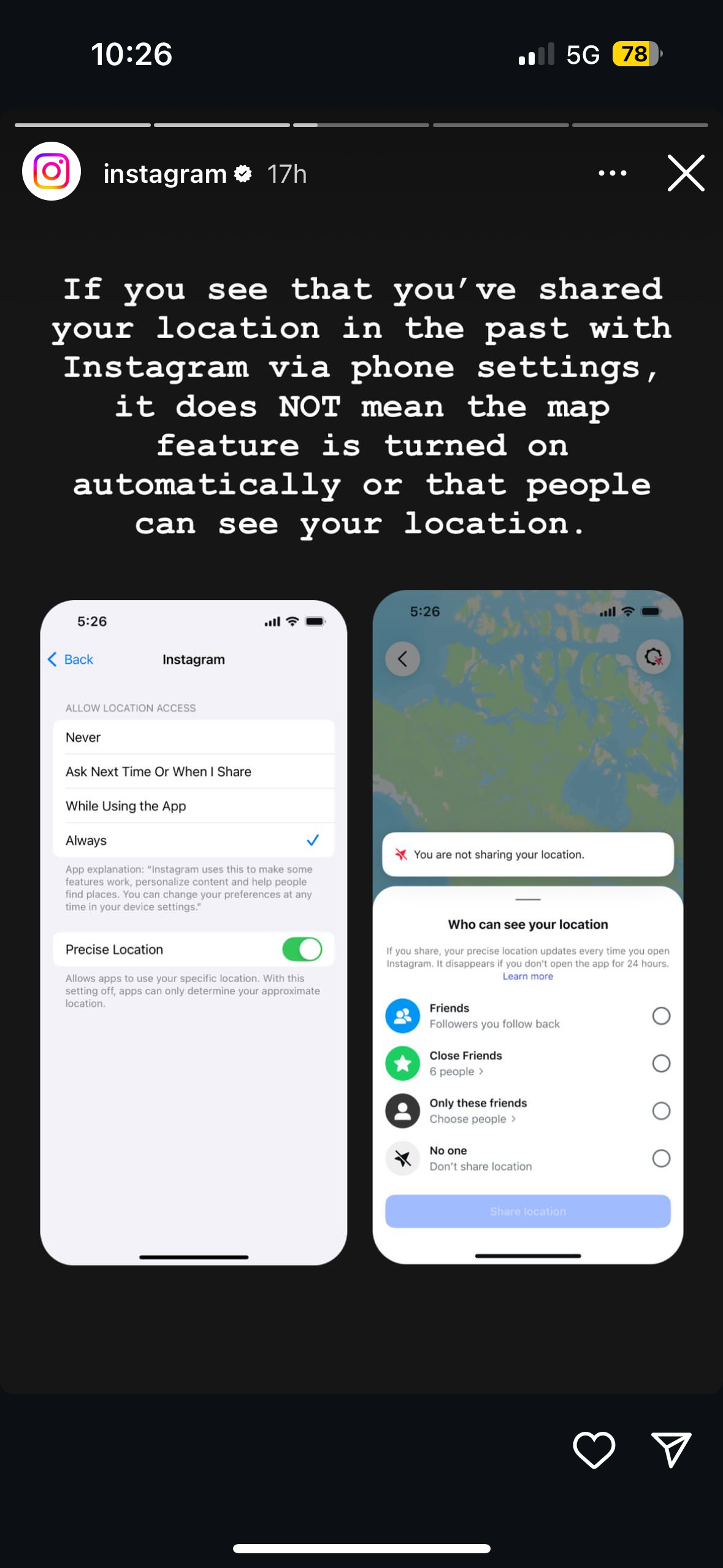The height and width of the screenshot is (1568, 723).
Task: Close the Instagram story
Action: [686, 173]
